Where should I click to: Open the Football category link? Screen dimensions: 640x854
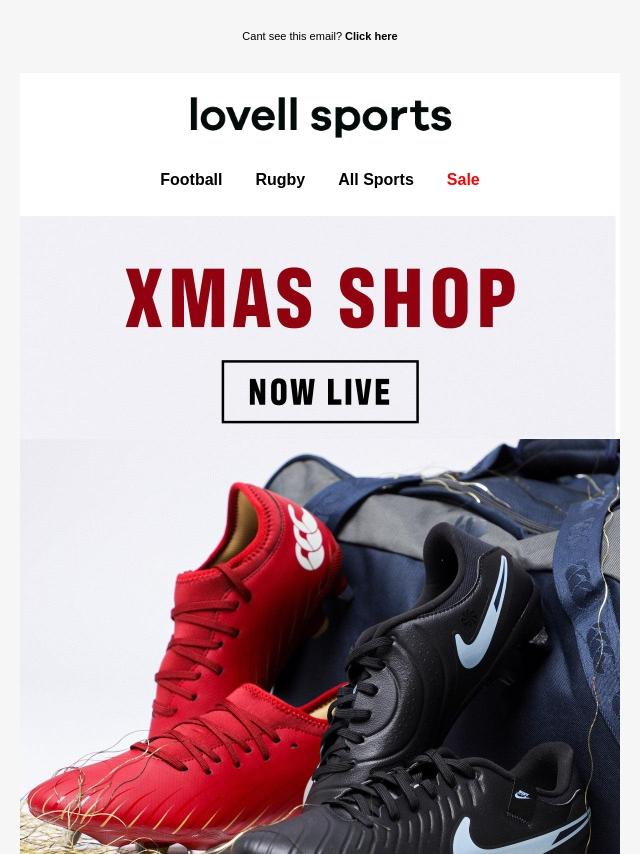pyautogui.click(x=191, y=180)
